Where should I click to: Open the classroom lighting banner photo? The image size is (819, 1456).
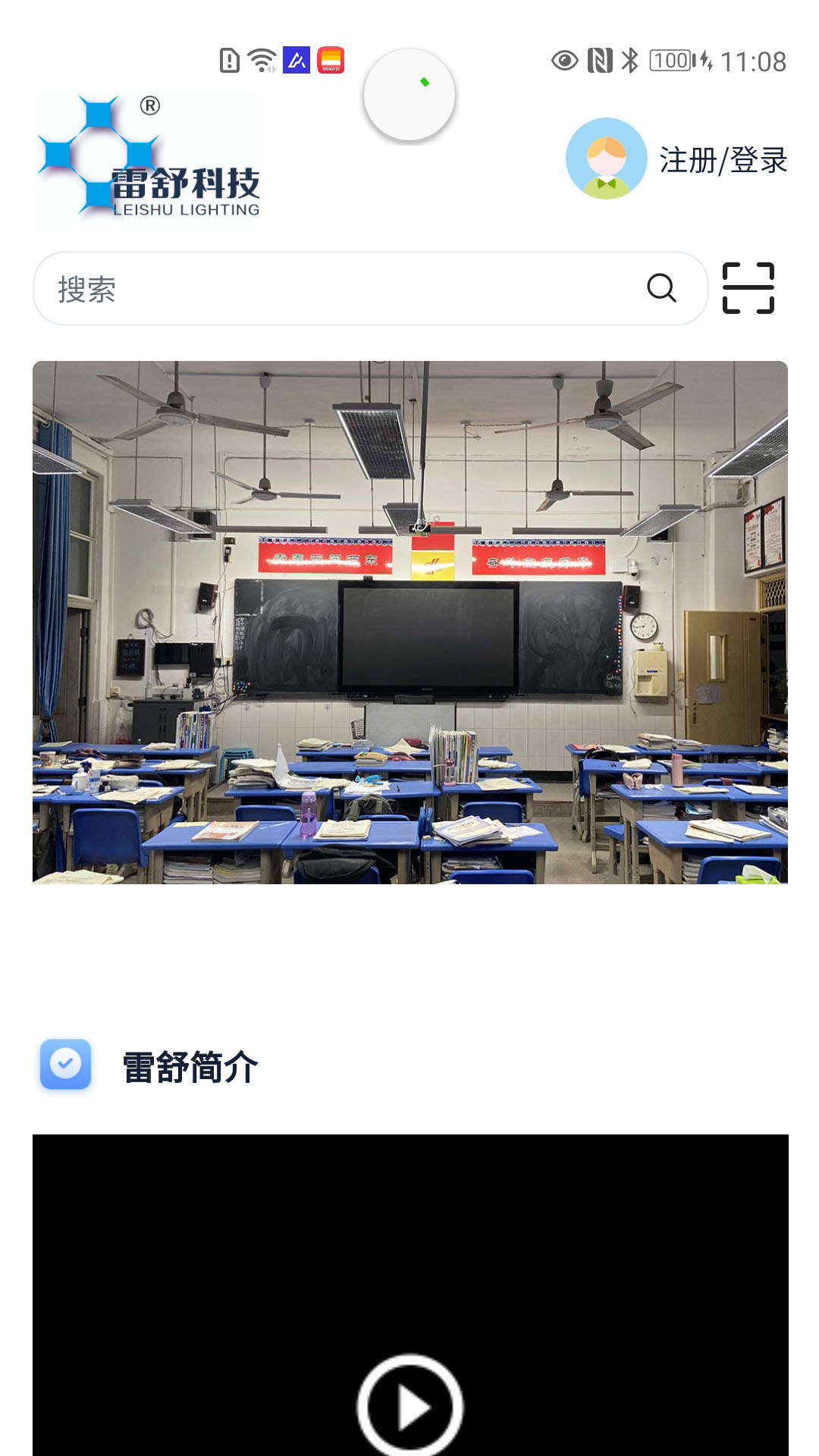pyautogui.click(x=409, y=622)
